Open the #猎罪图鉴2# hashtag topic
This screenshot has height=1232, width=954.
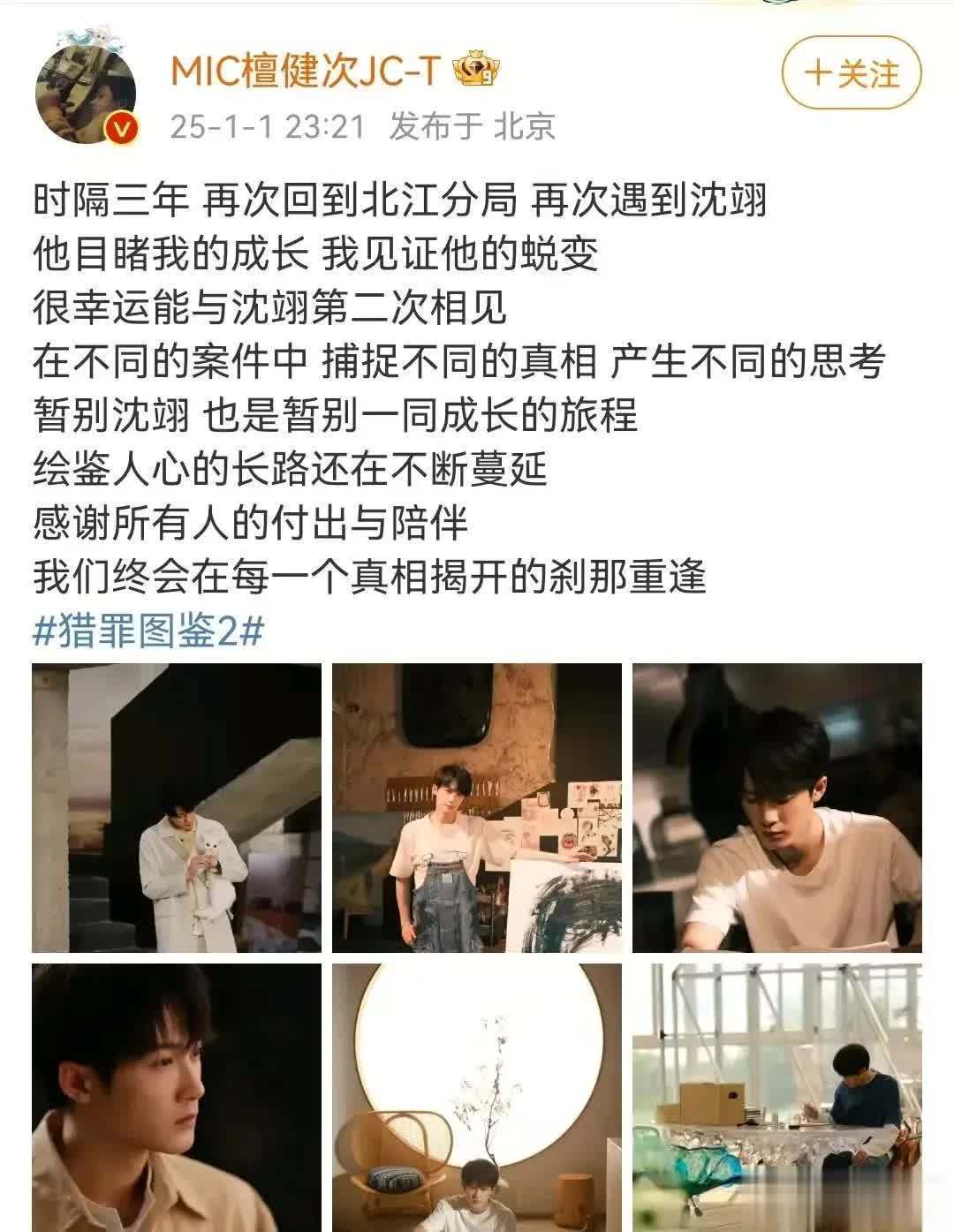(148, 631)
